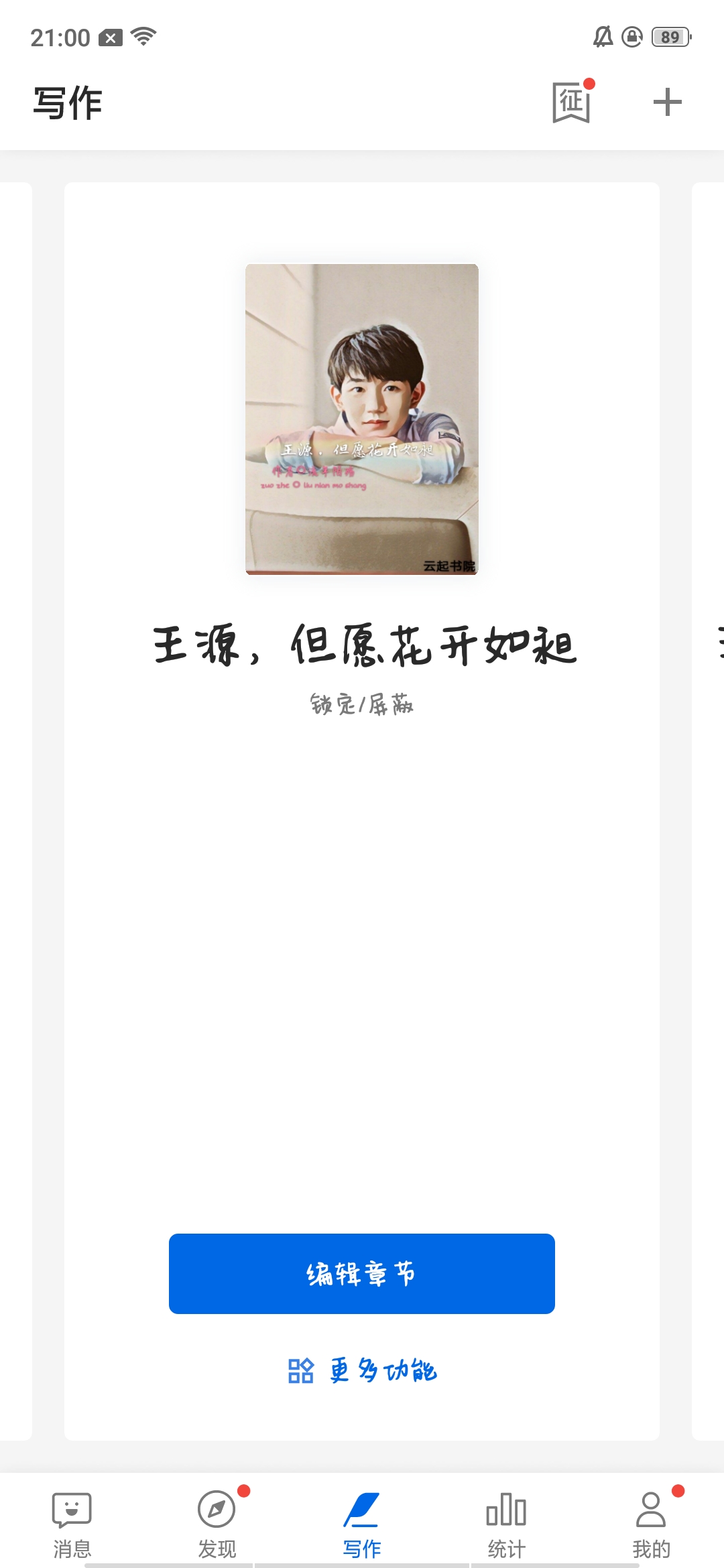Open the 征 call-for-submissions icon
724x1568 pixels.
coord(571,103)
